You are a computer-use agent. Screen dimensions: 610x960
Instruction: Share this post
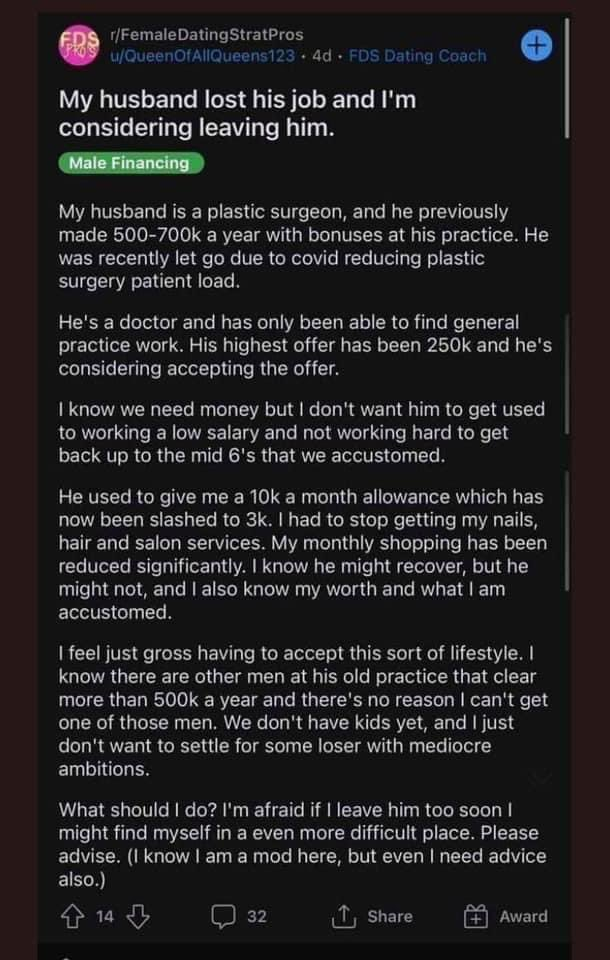coord(372,916)
